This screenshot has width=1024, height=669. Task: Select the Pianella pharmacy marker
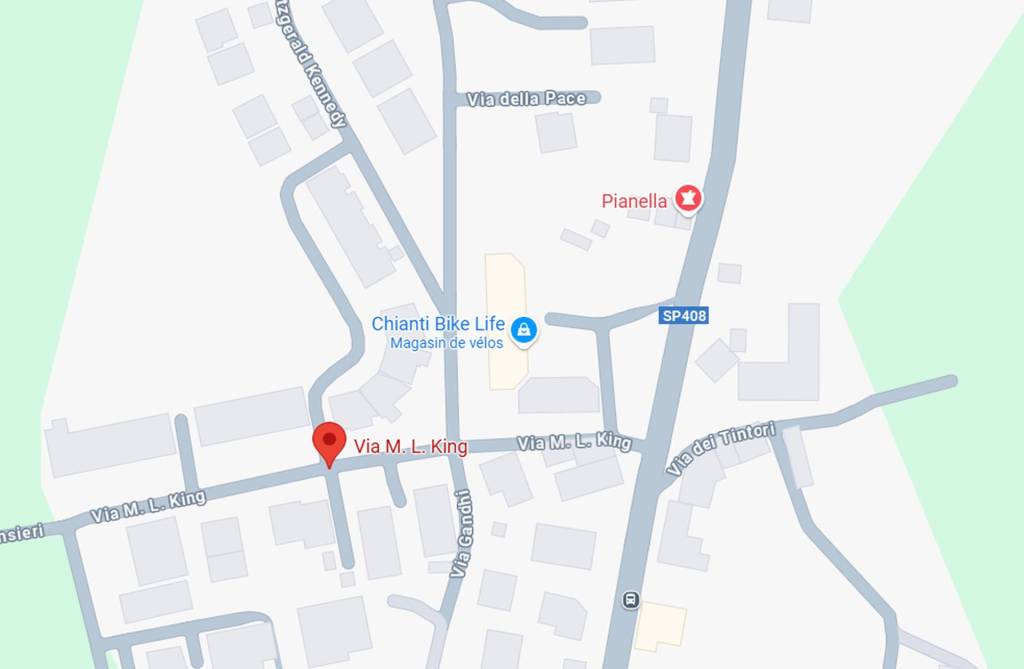688,199
